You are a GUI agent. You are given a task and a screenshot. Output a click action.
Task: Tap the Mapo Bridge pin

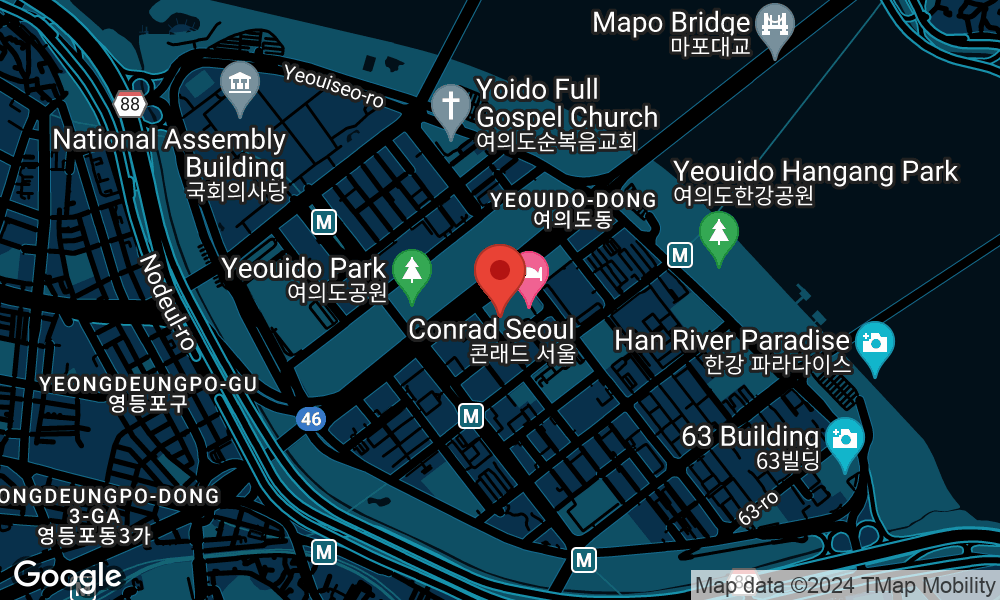tap(773, 24)
